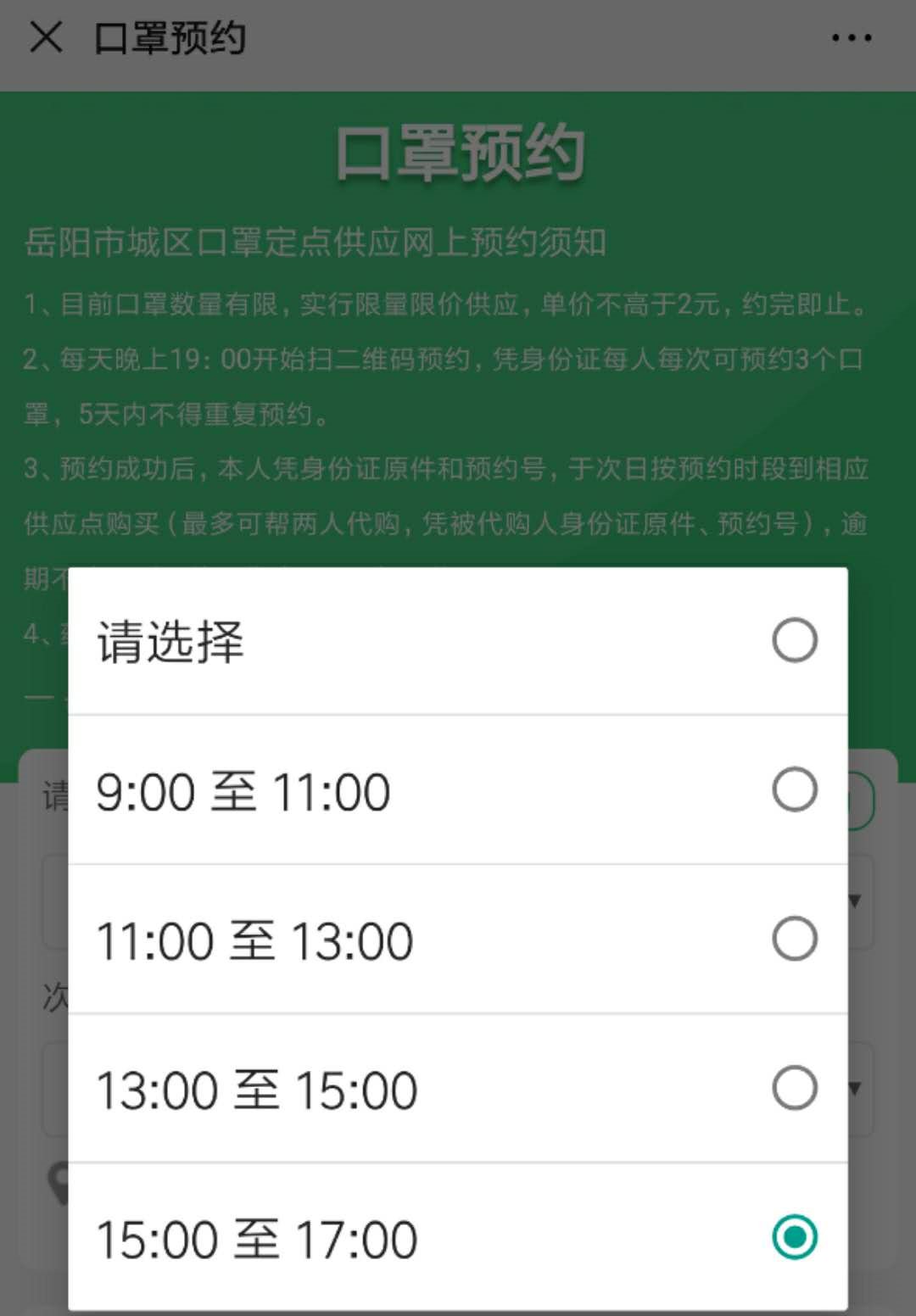
Task: Select the 请选择 placeholder option
Action: pos(458,641)
